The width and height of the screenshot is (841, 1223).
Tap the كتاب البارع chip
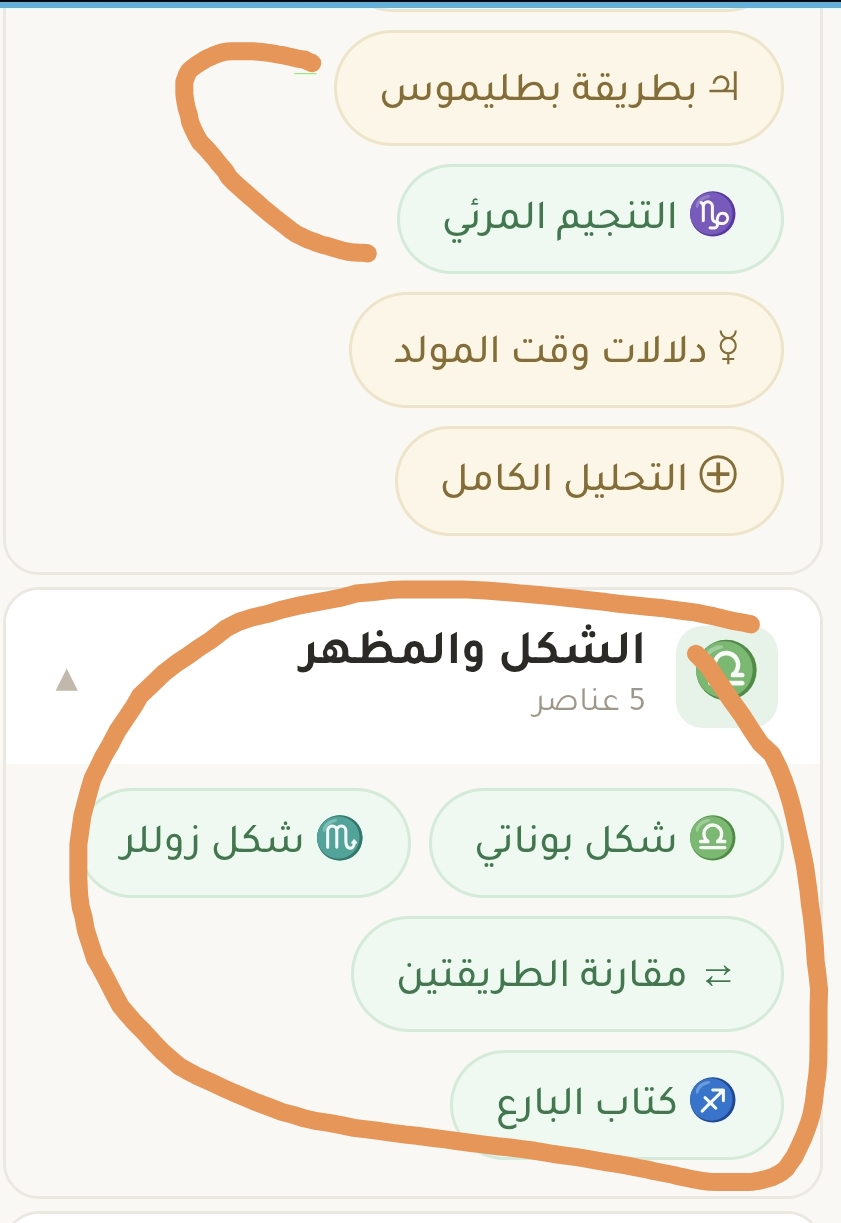pos(616,1104)
